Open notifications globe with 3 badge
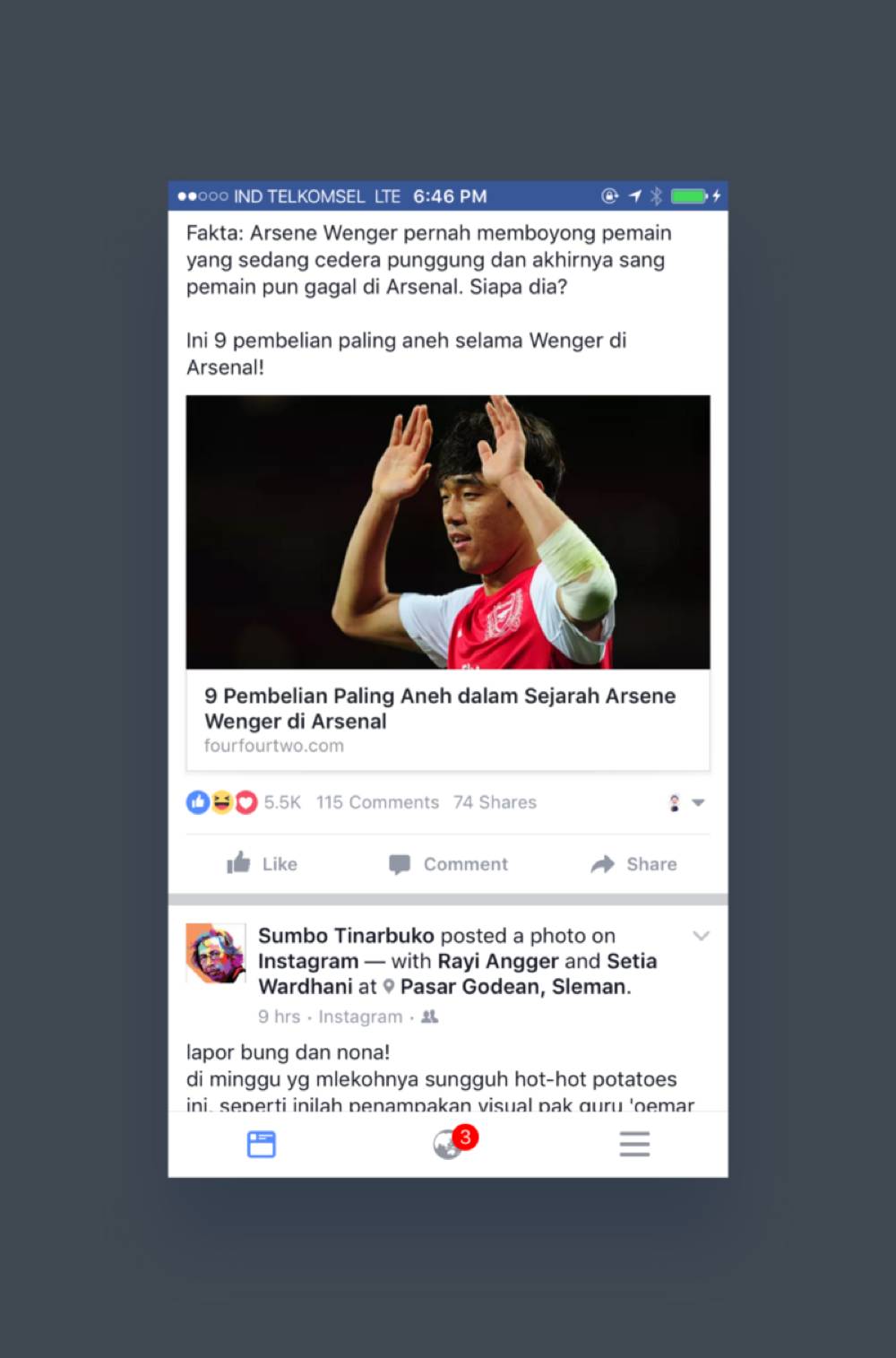 pyautogui.click(x=448, y=1144)
